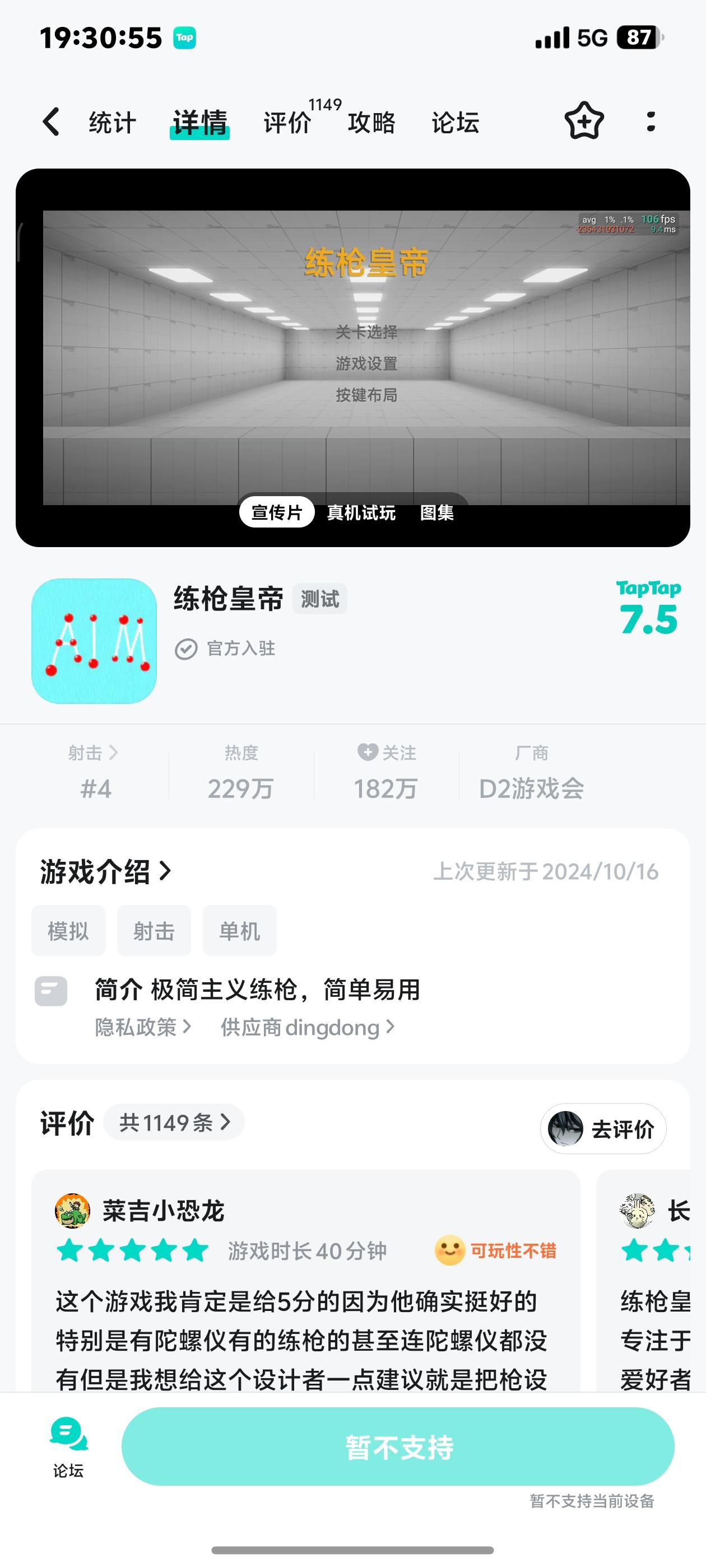Open 射击 category ranking #4
This screenshot has width=706, height=1568.
pos(95,772)
